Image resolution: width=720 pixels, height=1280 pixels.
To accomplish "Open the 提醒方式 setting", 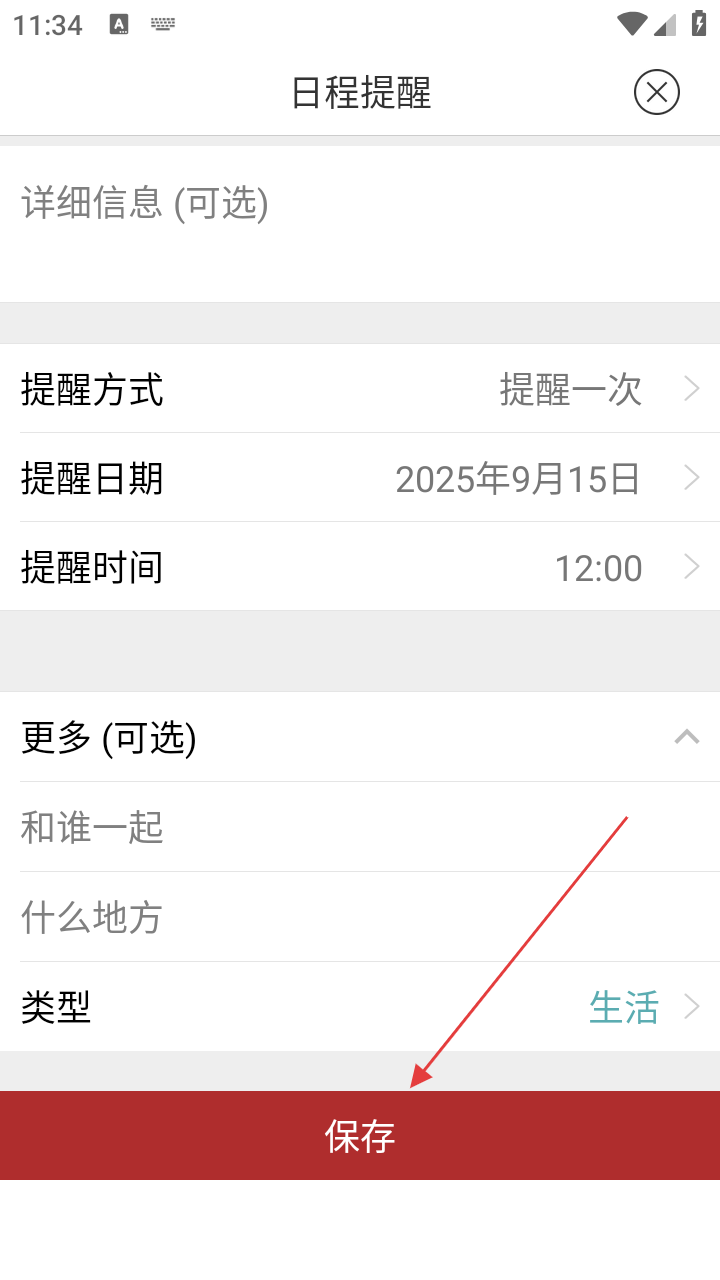I will 360,389.
